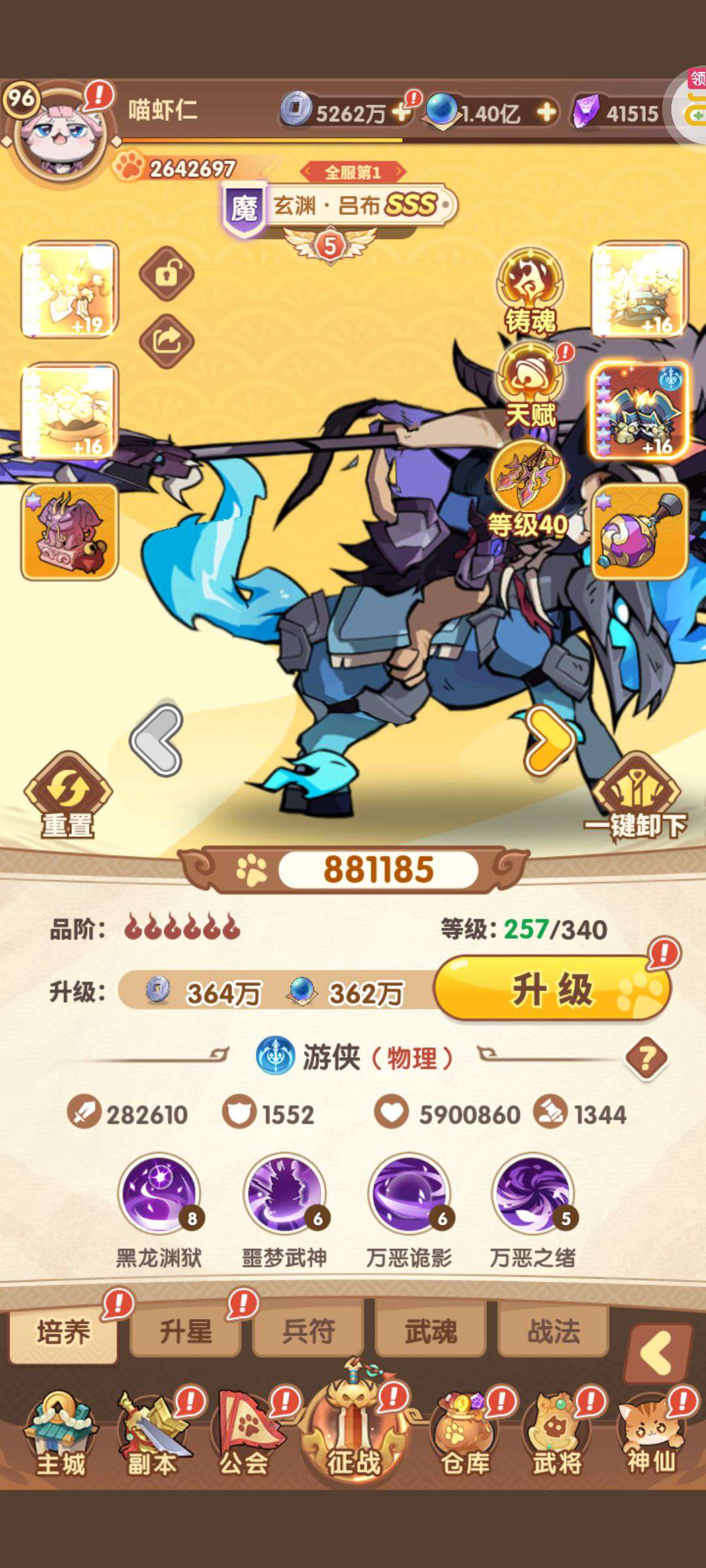Open the question mark help icon

tap(647, 1057)
